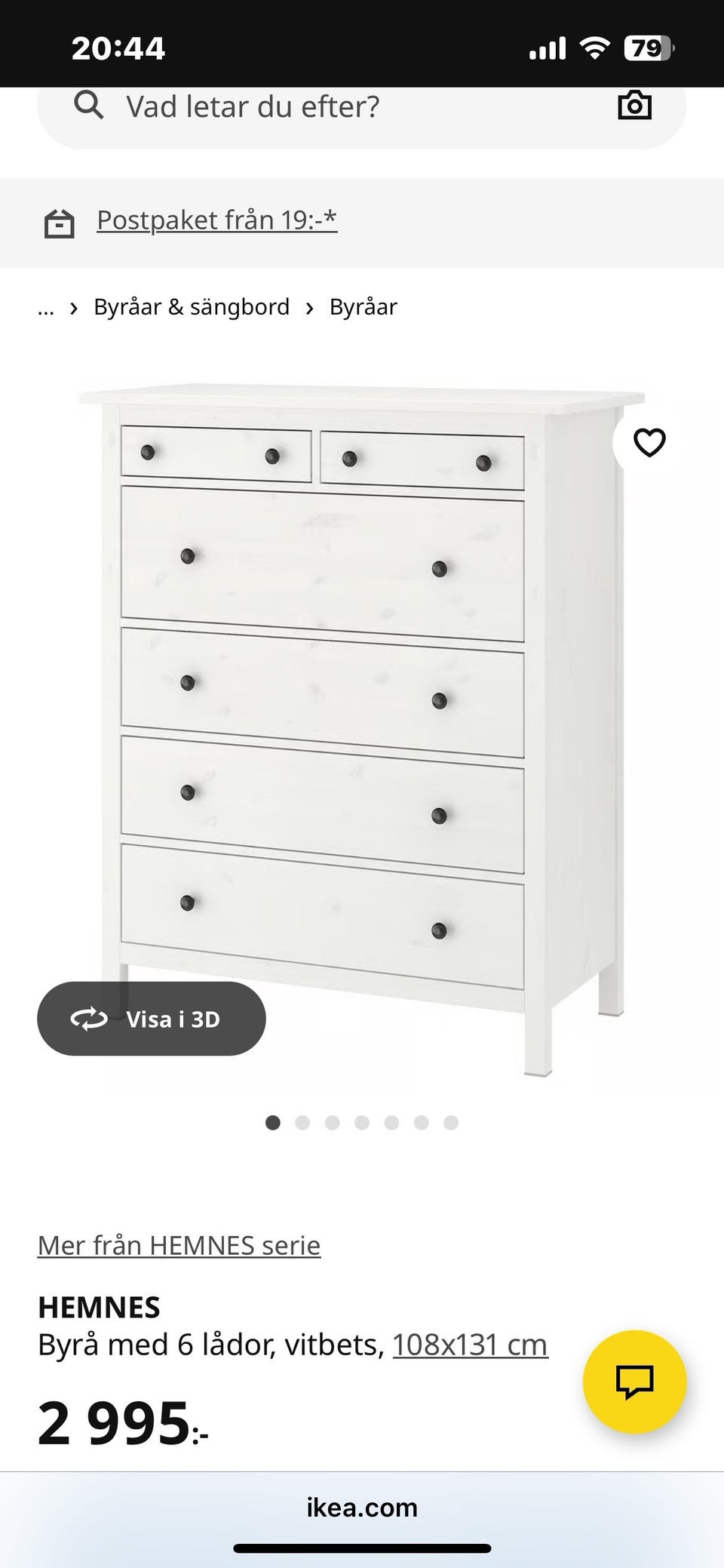
Task: Open the 'Postpaket från 19:-*' link
Action: coord(216,220)
